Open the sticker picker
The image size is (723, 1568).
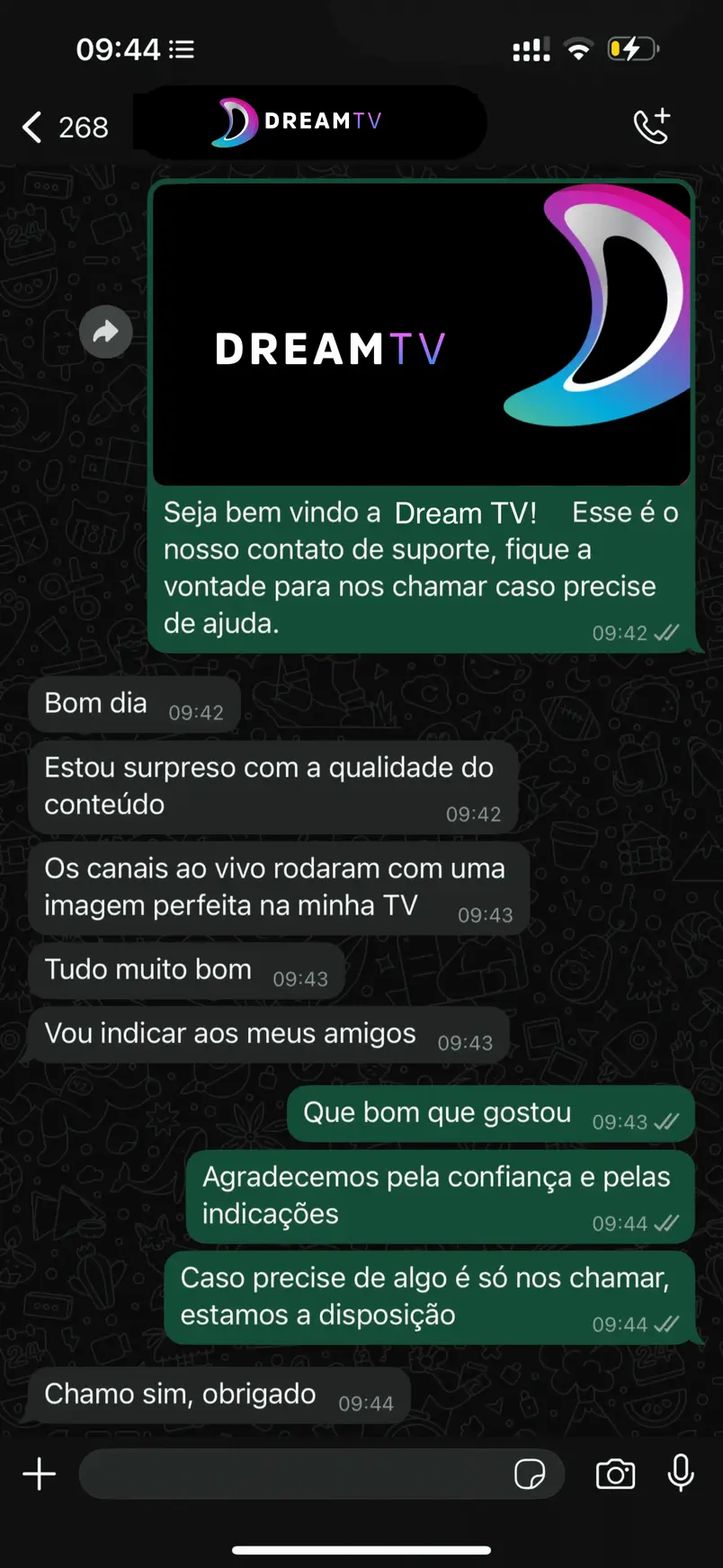(x=530, y=1474)
